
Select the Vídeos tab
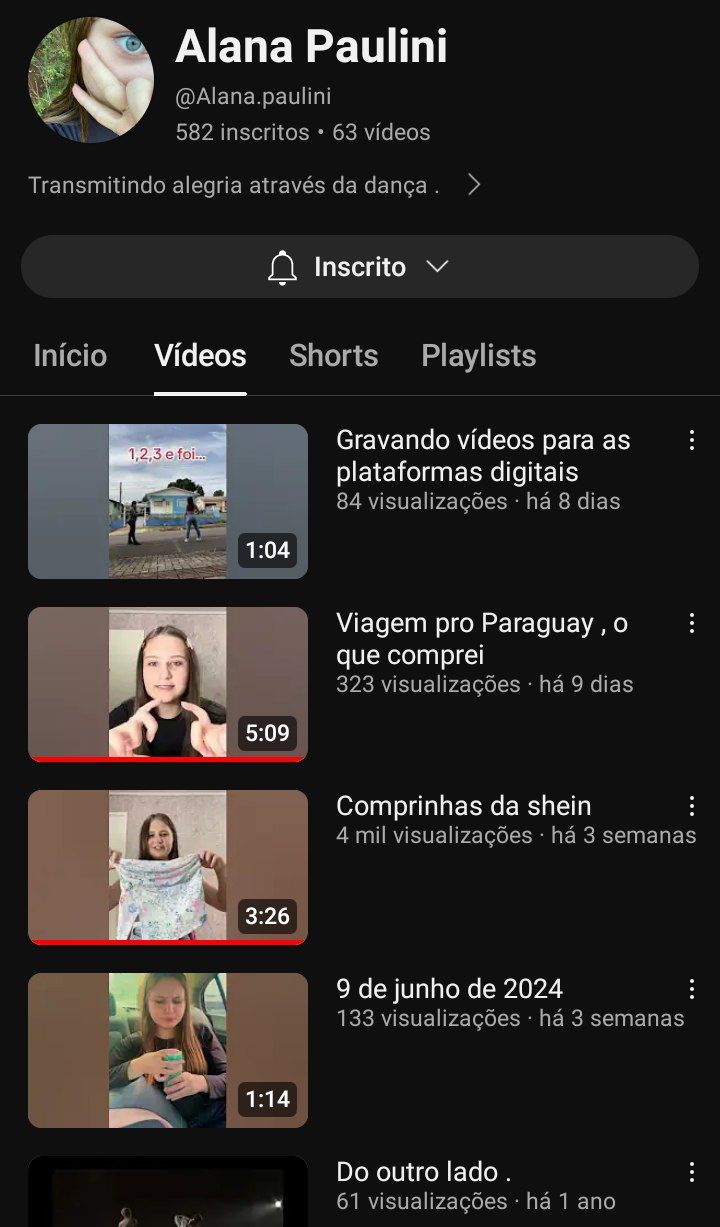[x=200, y=356]
